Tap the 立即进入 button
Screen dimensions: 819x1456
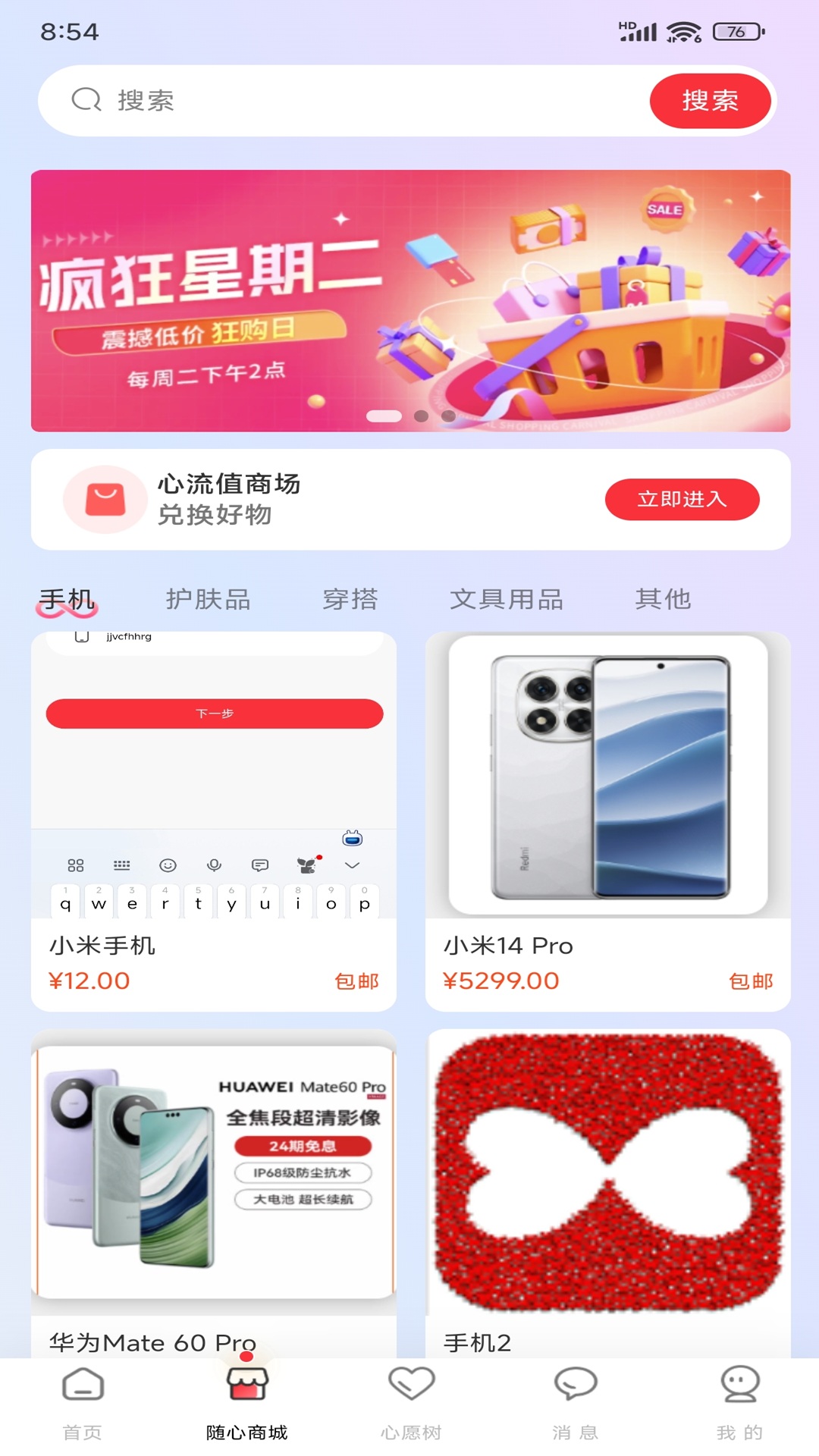(x=682, y=500)
